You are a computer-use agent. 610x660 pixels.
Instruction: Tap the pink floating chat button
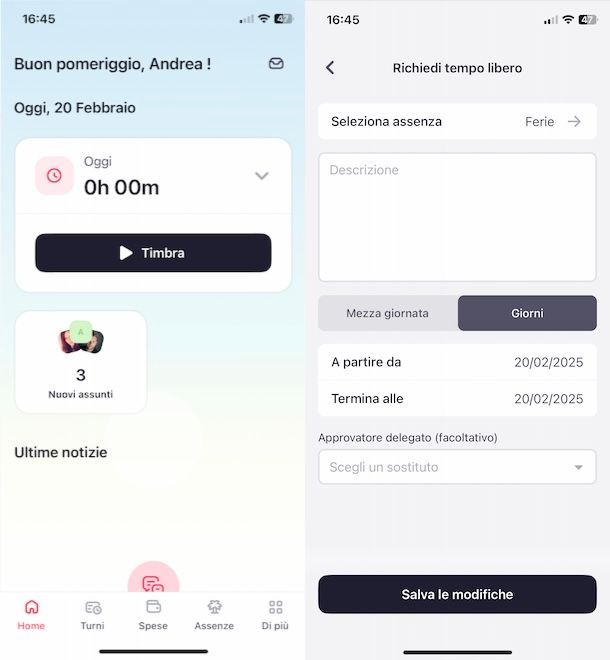click(x=153, y=582)
